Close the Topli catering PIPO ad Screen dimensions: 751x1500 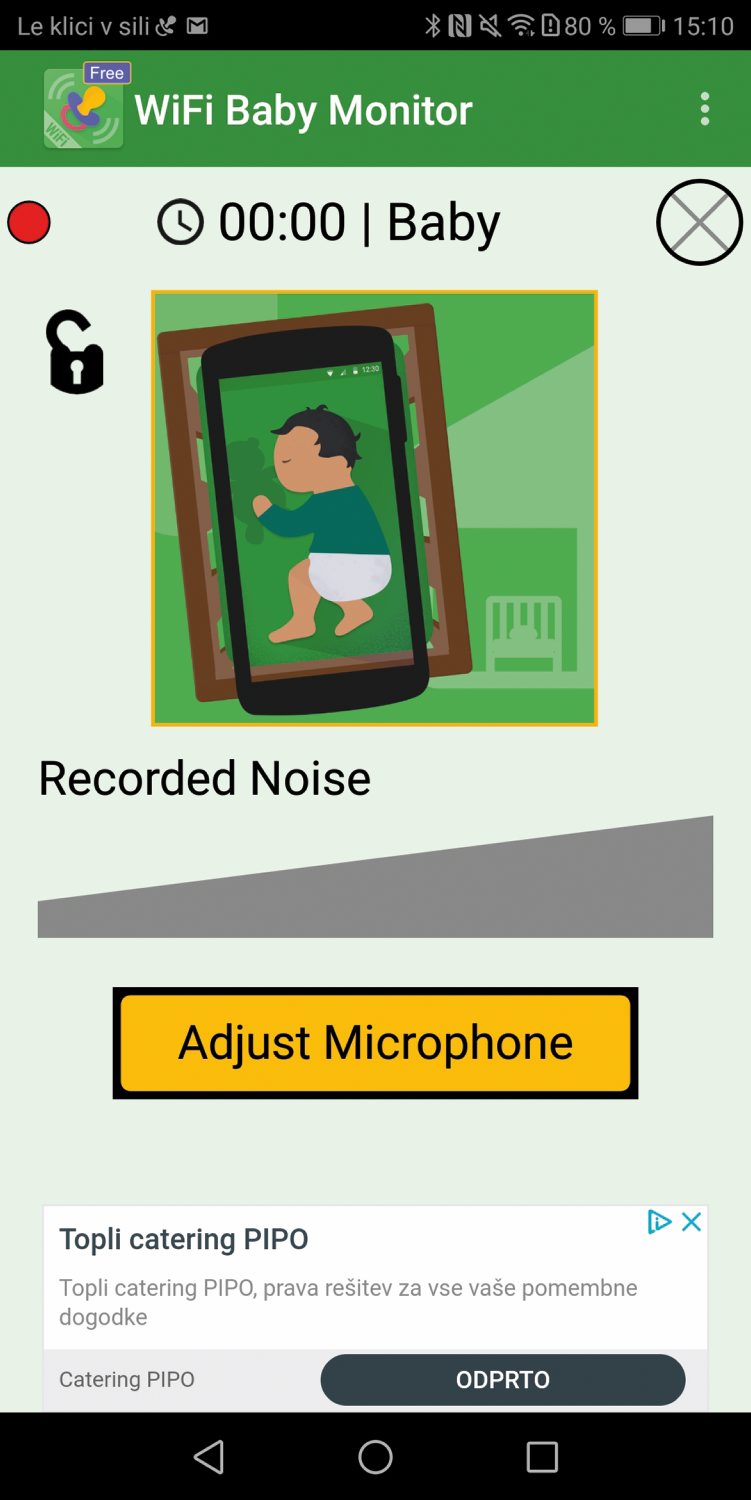(691, 1221)
